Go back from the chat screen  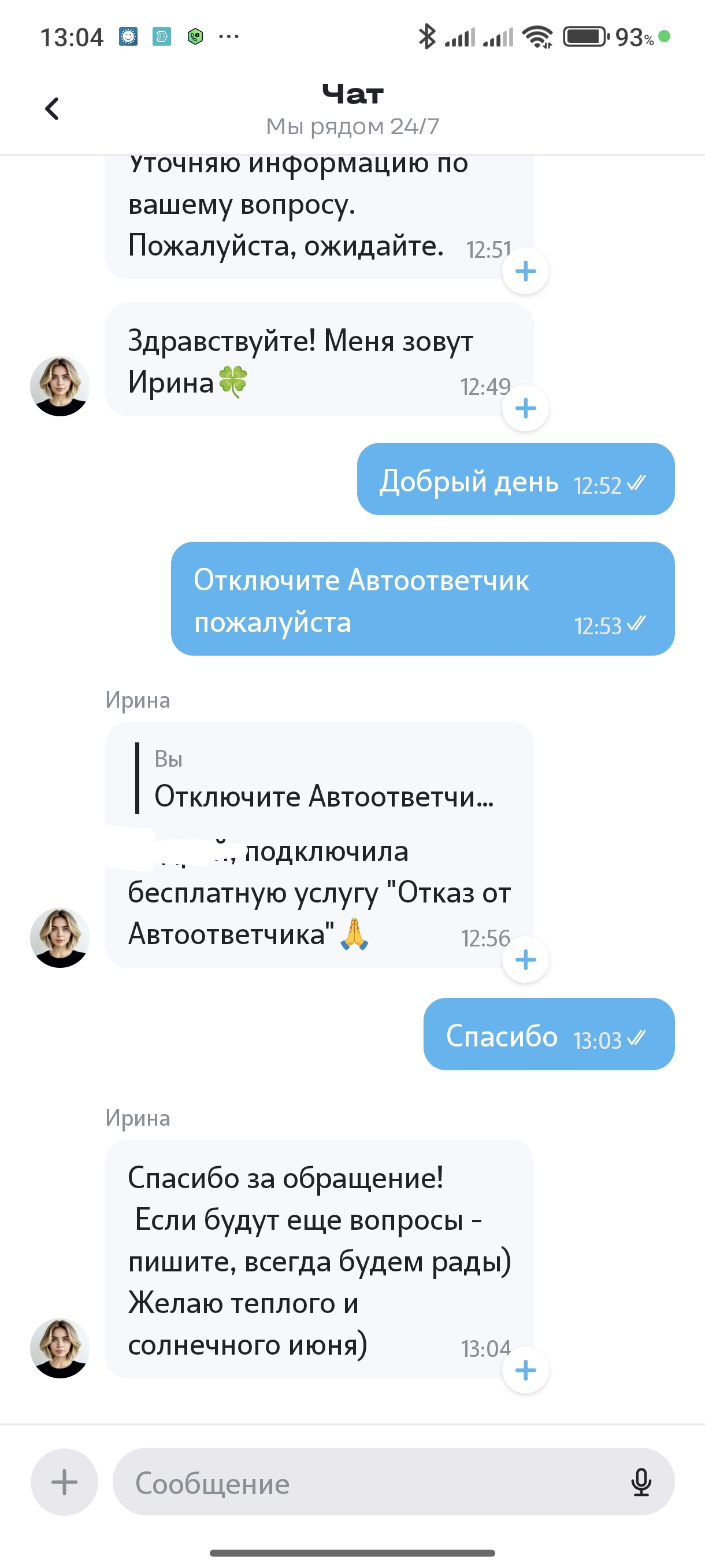[53, 109]
